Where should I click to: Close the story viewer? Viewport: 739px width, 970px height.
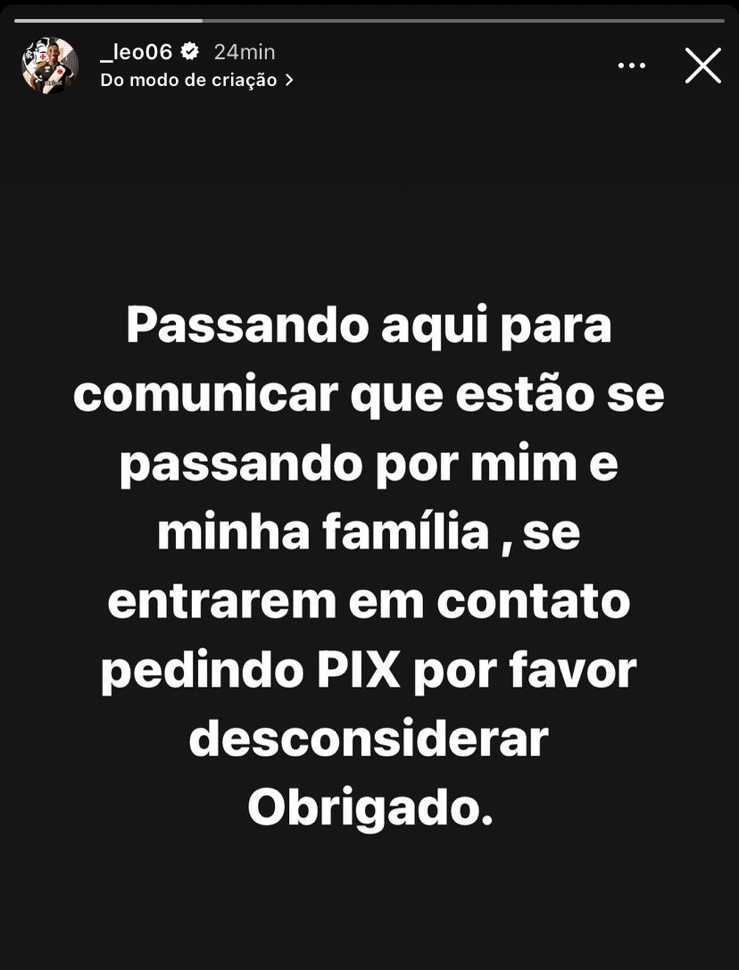702,66
